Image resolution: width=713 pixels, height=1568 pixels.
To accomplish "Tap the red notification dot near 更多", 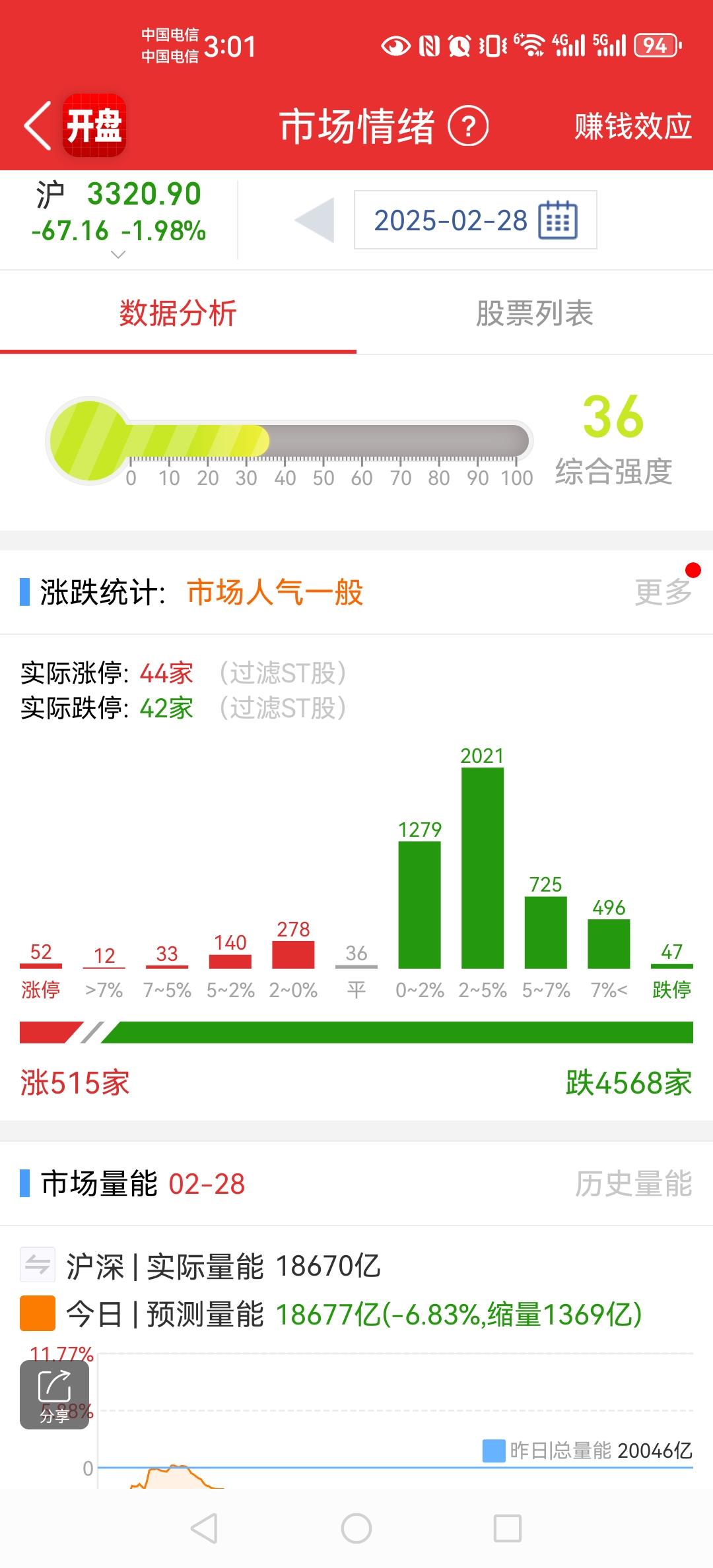I will point(691,570).
